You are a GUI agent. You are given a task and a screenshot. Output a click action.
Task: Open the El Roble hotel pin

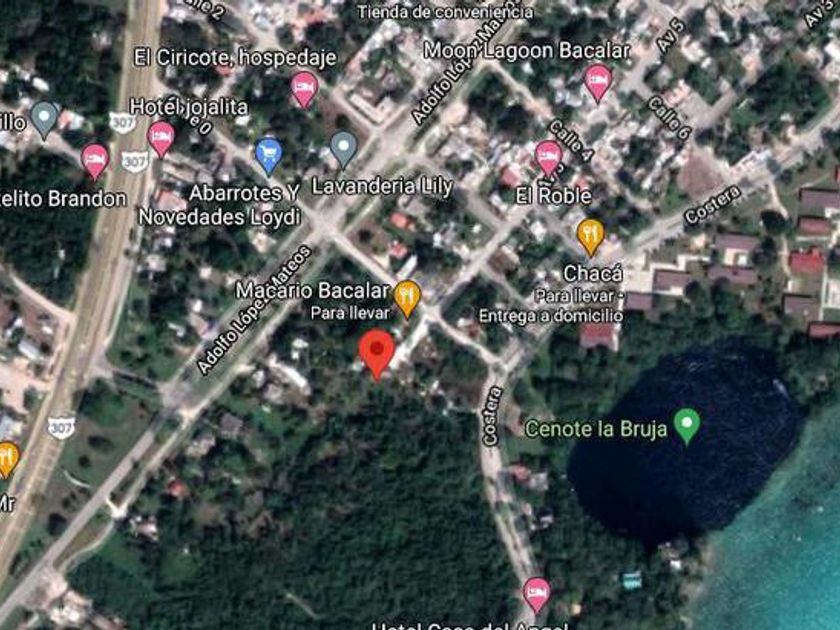[x=548, y=158]
